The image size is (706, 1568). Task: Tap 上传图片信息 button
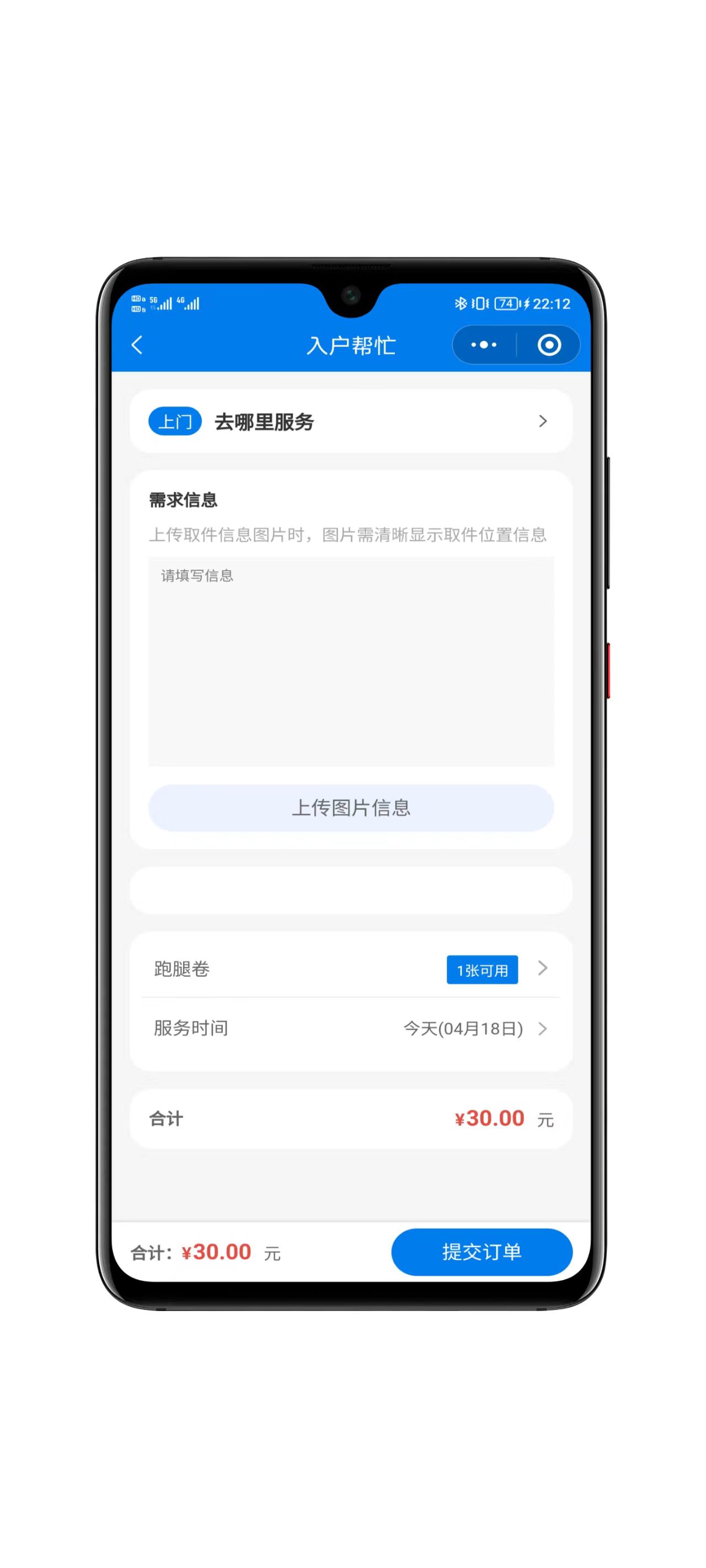point(351,808)
